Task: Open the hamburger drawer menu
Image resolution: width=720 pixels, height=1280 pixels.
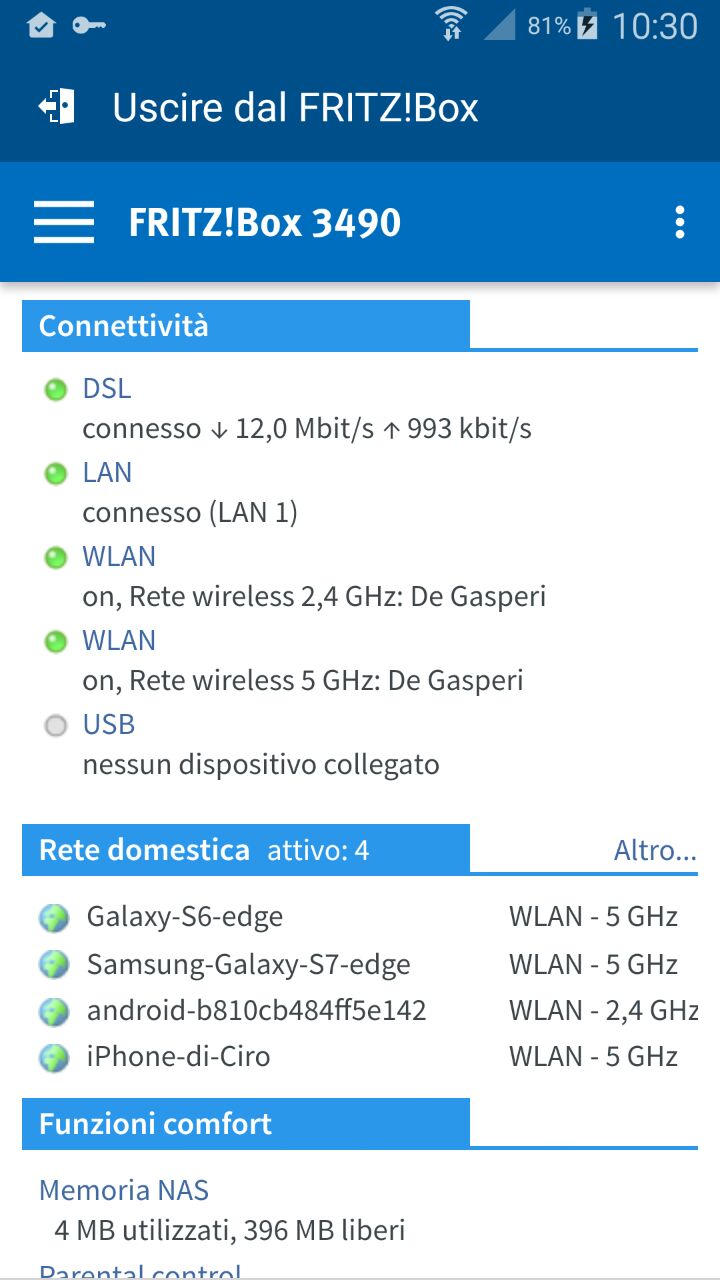Action: click(64, 222)
